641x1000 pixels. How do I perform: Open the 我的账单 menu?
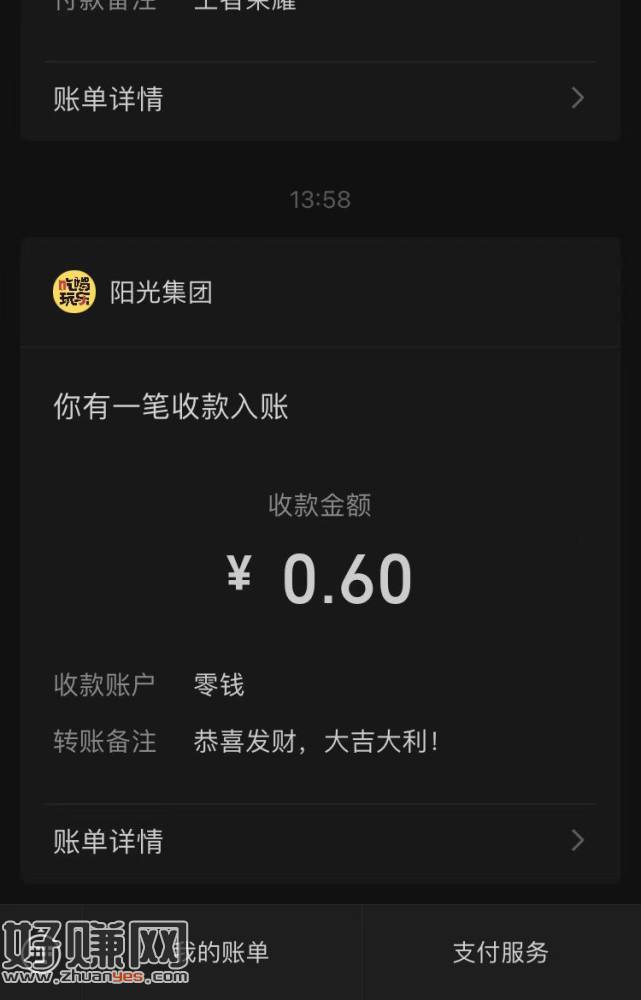[220, 953]
